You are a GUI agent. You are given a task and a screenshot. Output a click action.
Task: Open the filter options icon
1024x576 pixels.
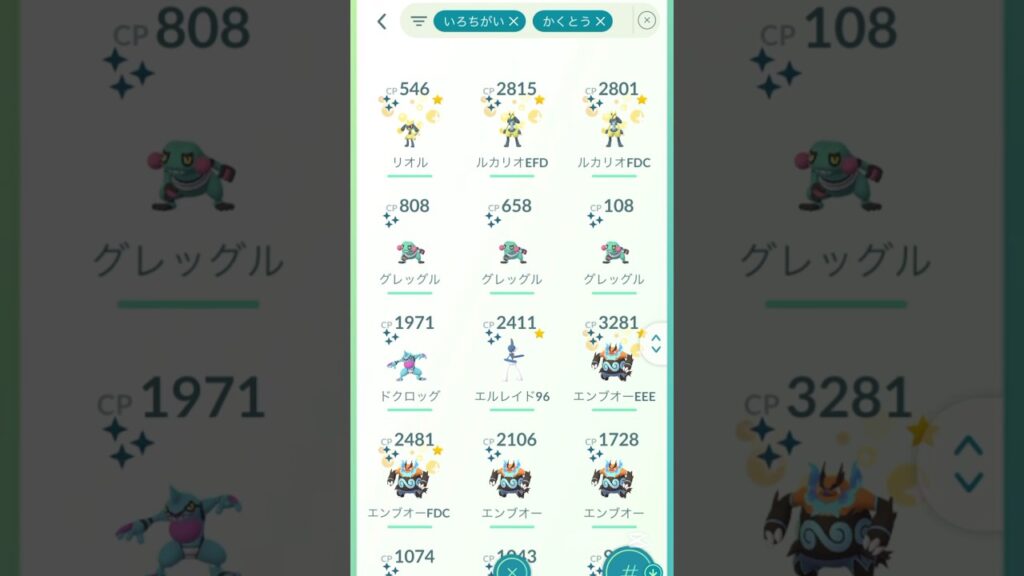pos(419,21)
